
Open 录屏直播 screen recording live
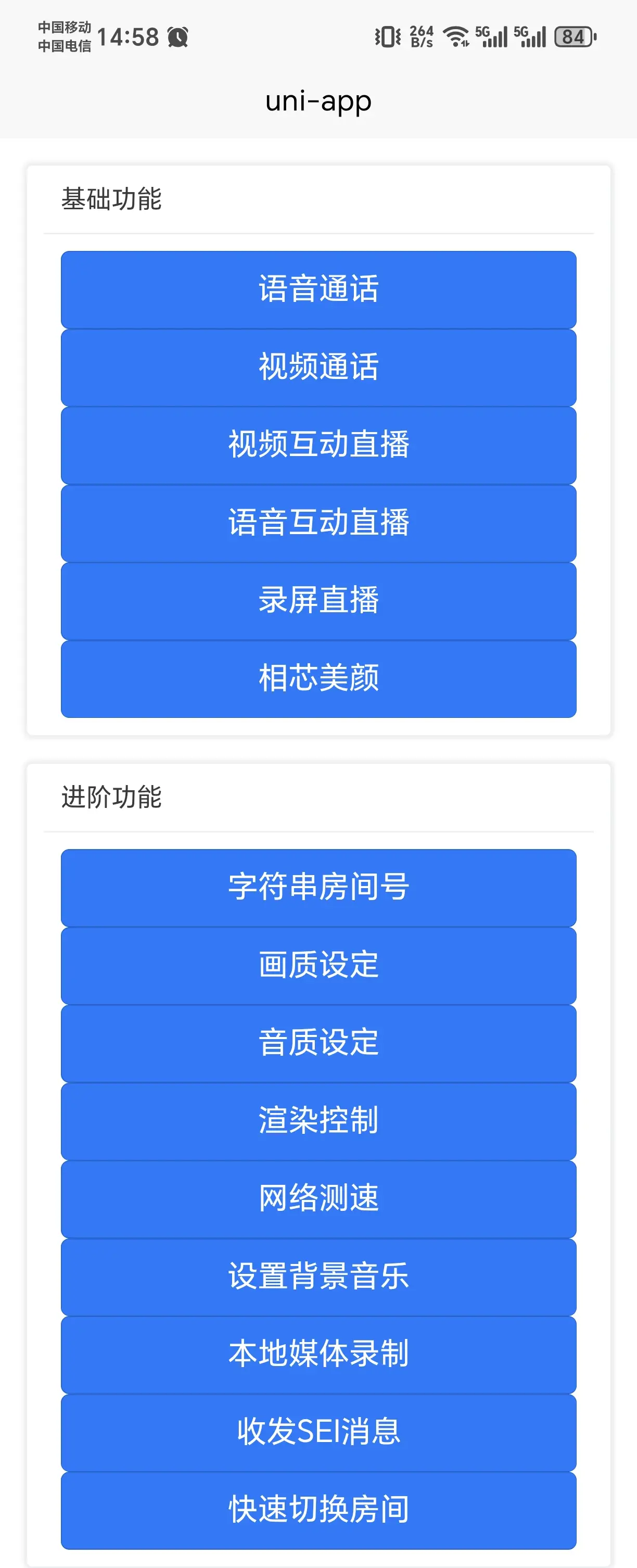(318, 601)
